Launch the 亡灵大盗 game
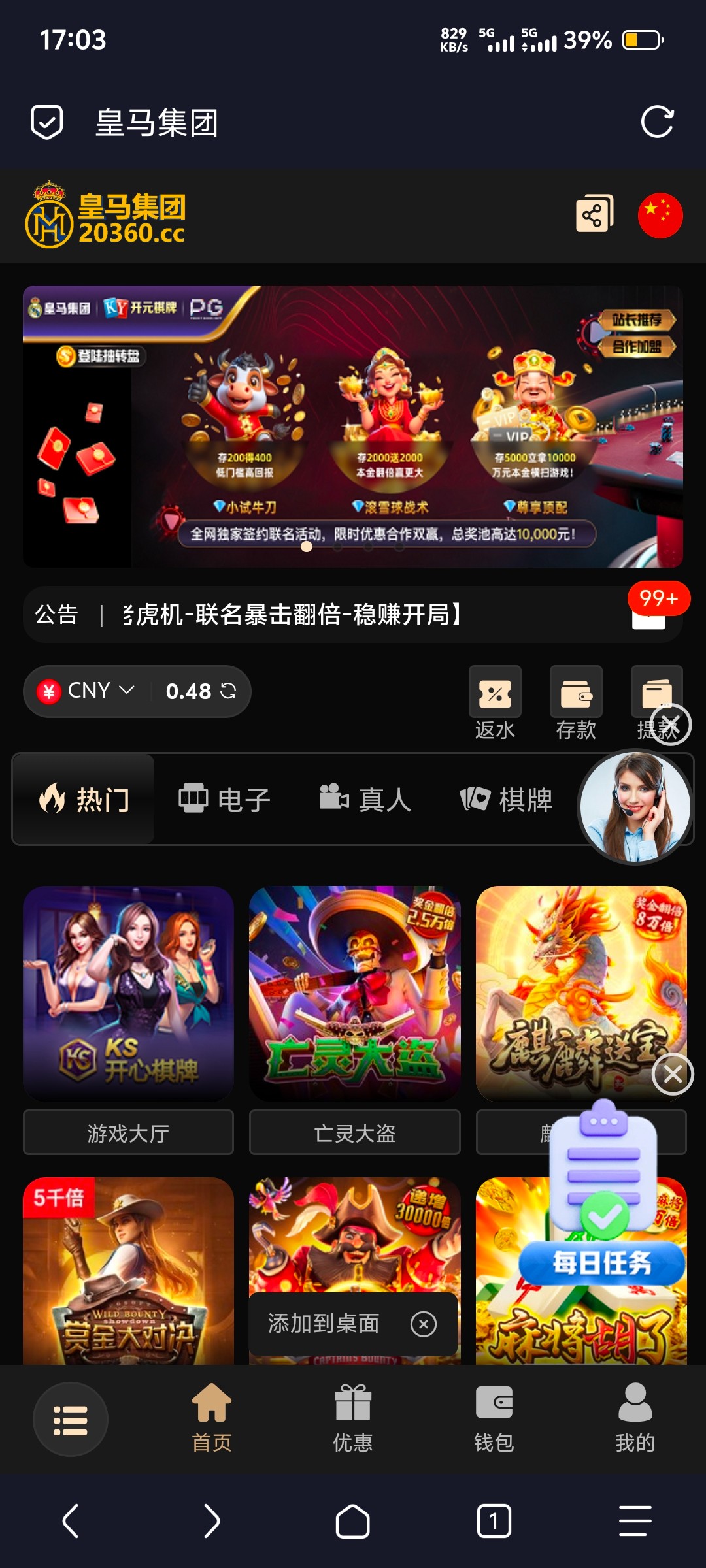This screenshot has height=1568, width=706. (x=354, y=993)
